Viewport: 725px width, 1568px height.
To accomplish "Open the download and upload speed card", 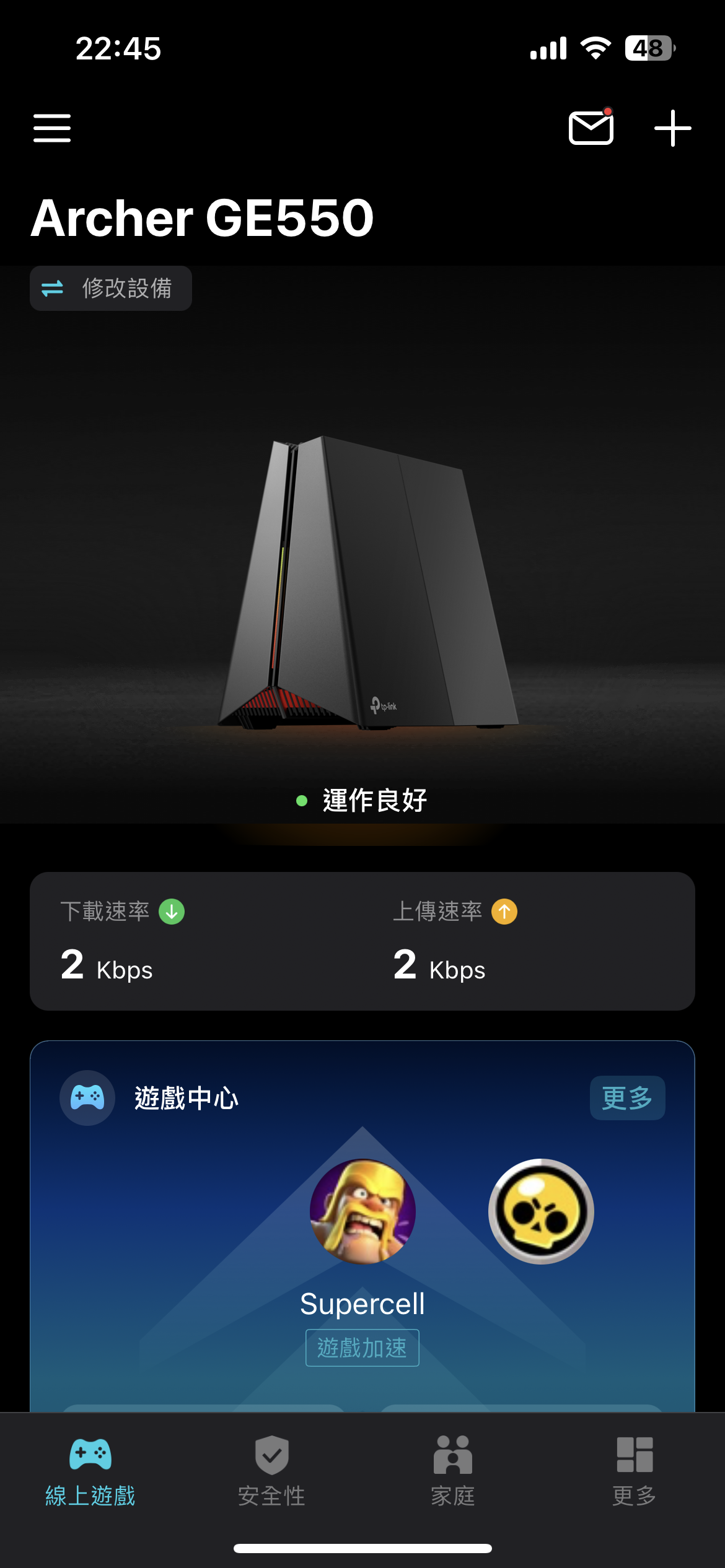I will 362,941.
